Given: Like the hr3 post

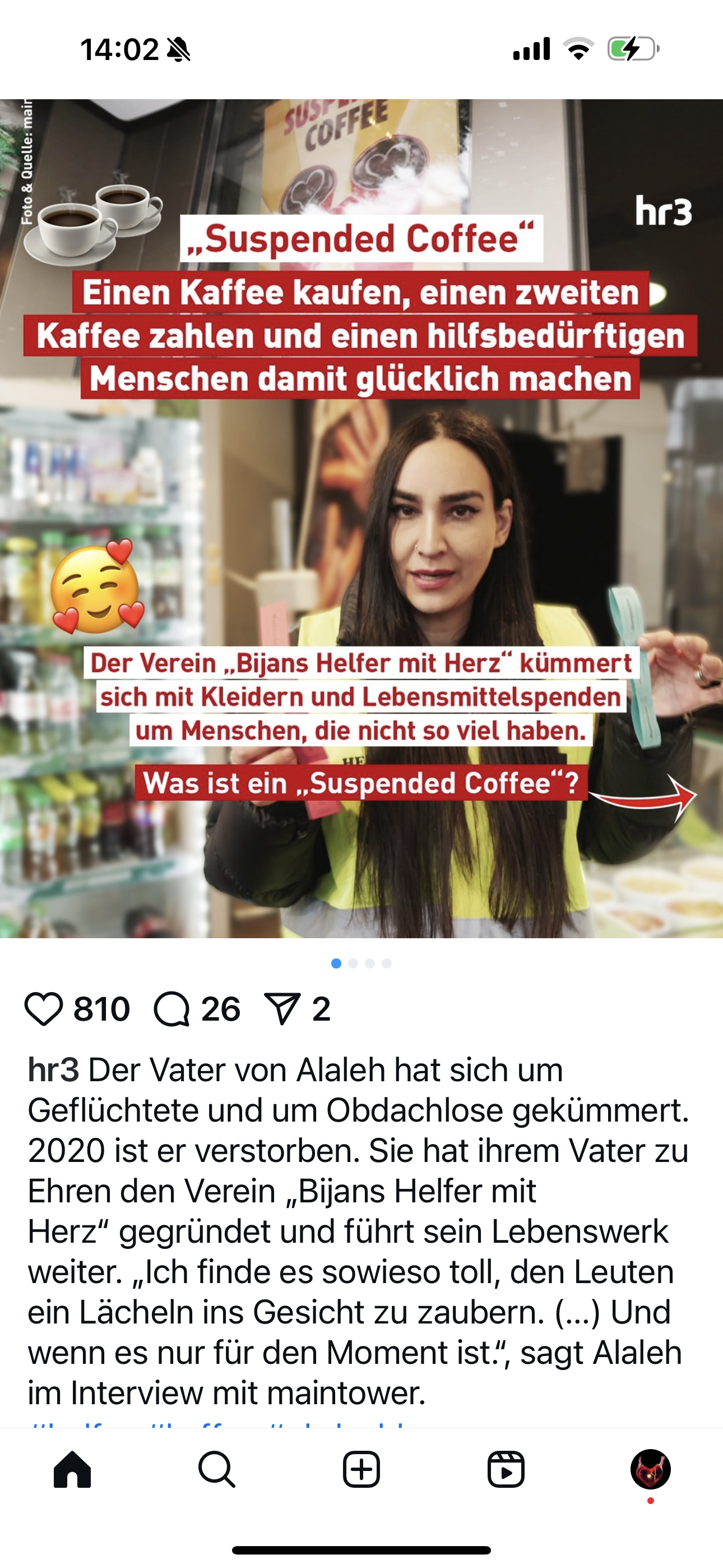Looking at the screenshot, I should click(x=44, y=1009).
